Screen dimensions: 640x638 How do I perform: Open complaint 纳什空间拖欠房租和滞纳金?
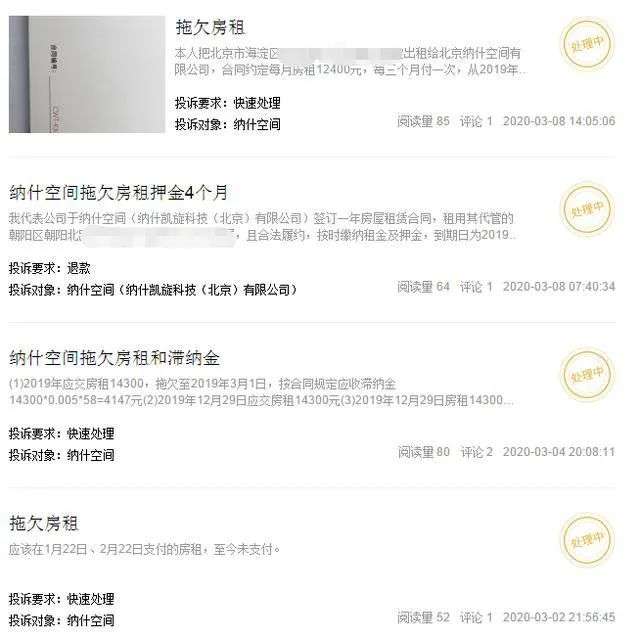(113, 357)
